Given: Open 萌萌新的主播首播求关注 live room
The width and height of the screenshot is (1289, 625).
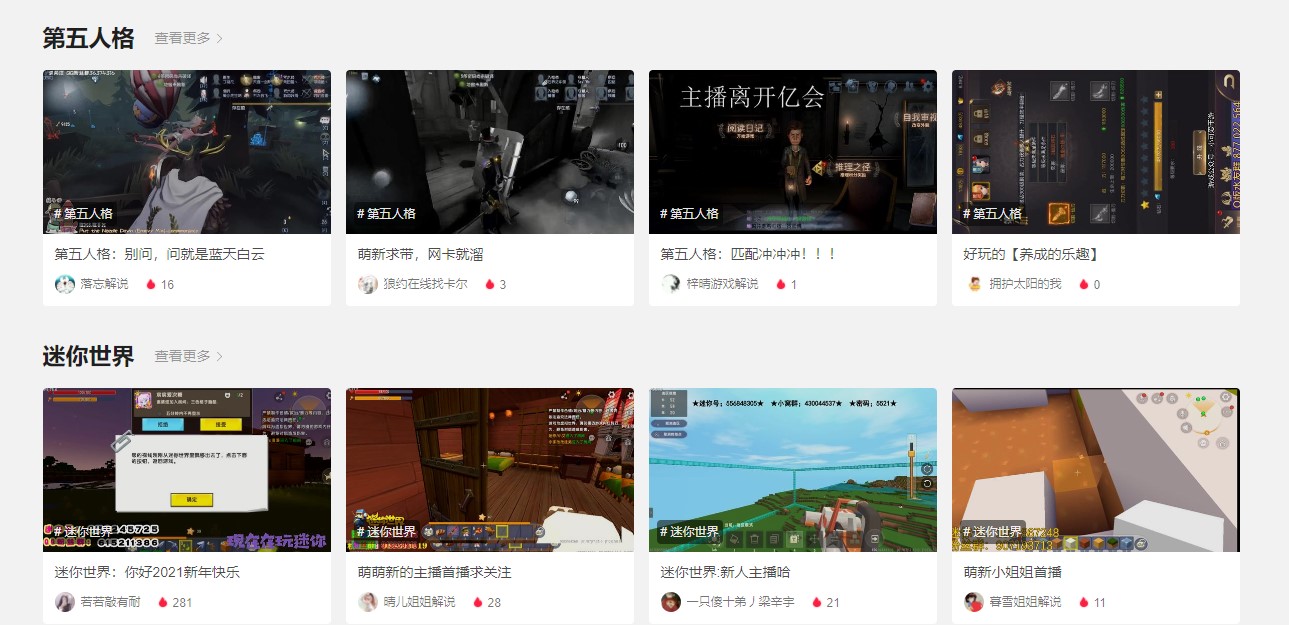Looking at the screenshot, I should [x=490, y=470].
